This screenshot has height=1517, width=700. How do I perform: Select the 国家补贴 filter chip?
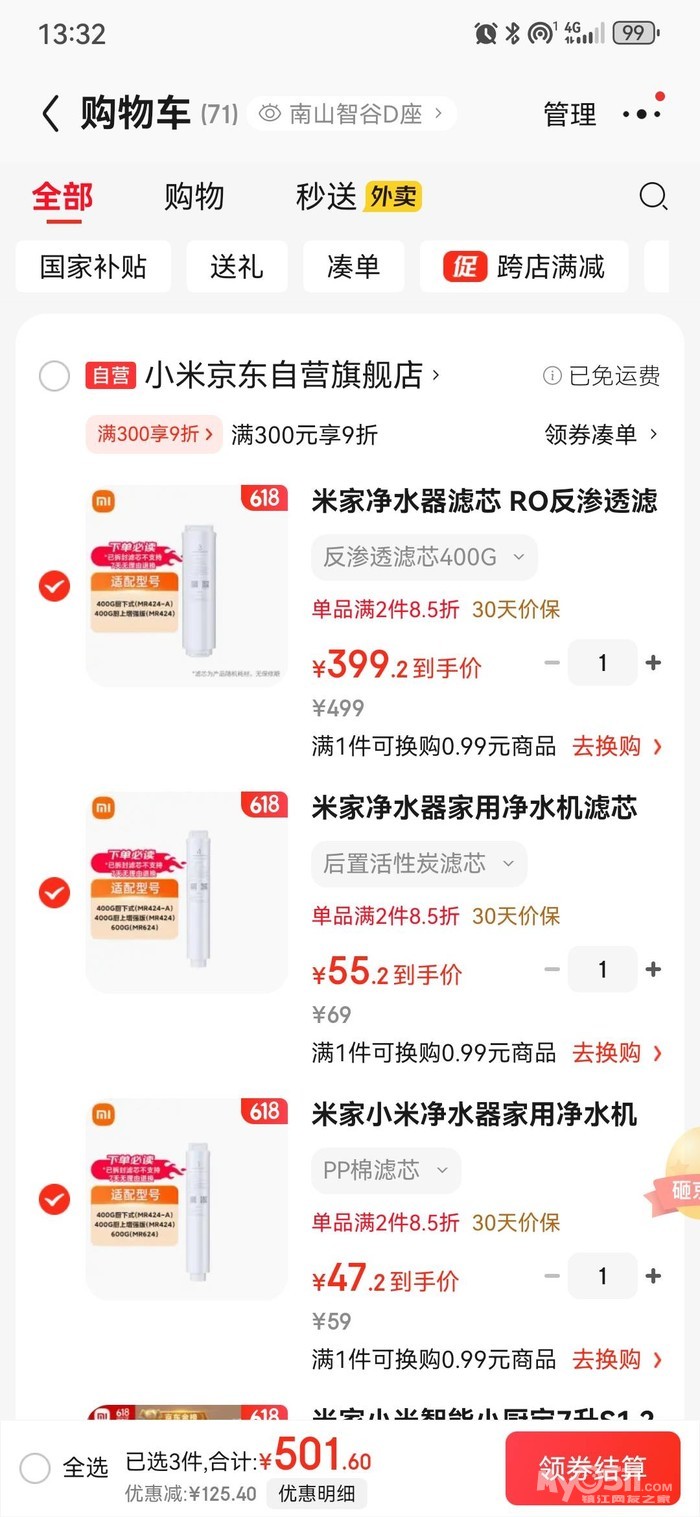(x=93, y=267)
